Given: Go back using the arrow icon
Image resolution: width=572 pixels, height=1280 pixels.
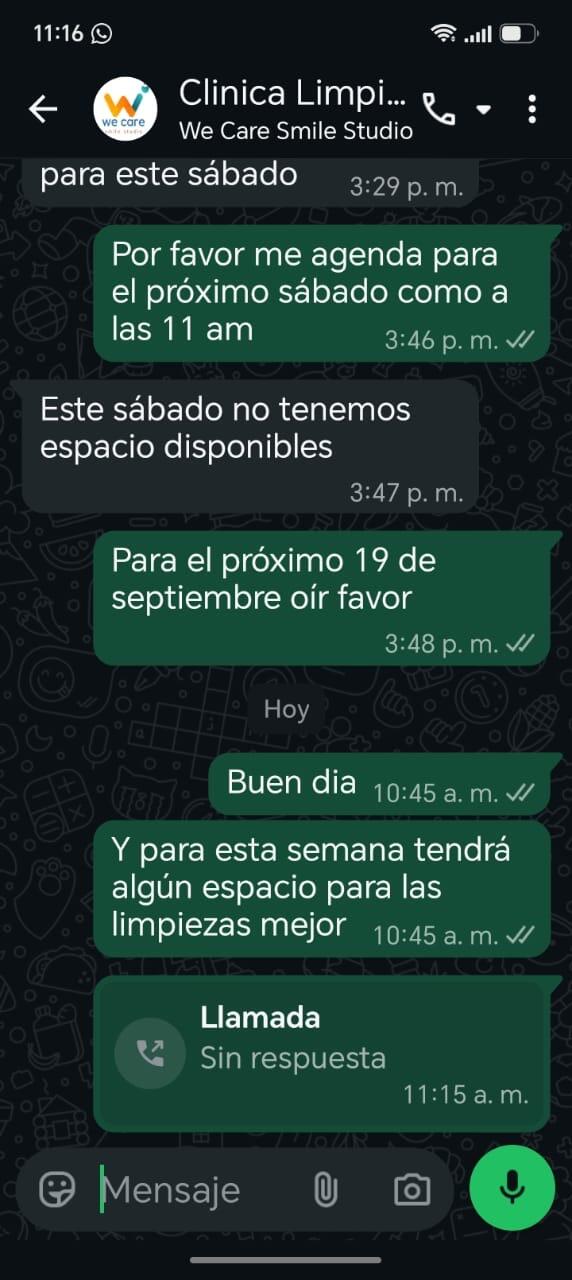Looking at the screenshot, I should 43,109.
